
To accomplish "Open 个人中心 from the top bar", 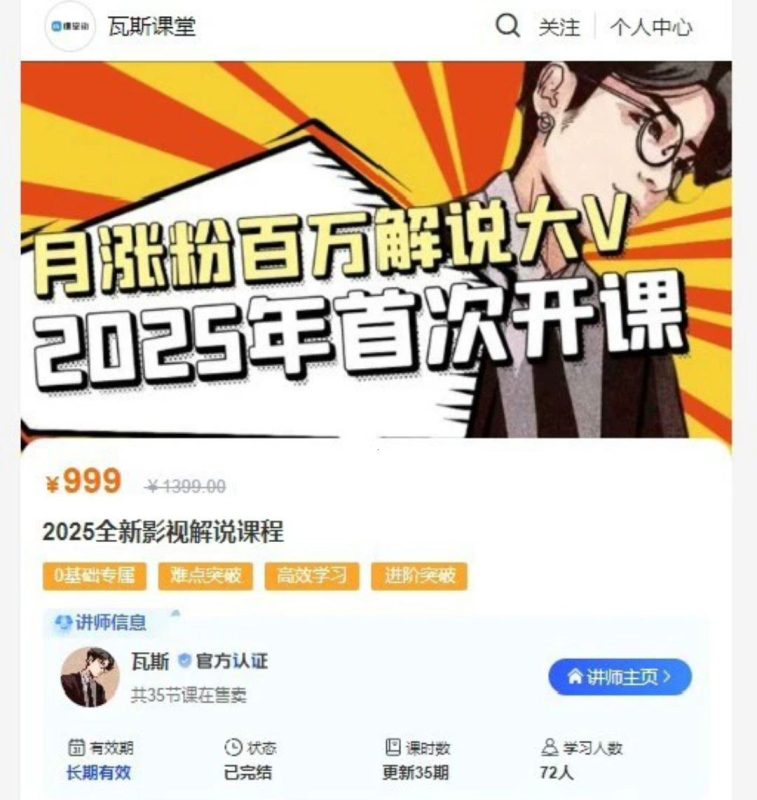I will [x=650, y=29].
